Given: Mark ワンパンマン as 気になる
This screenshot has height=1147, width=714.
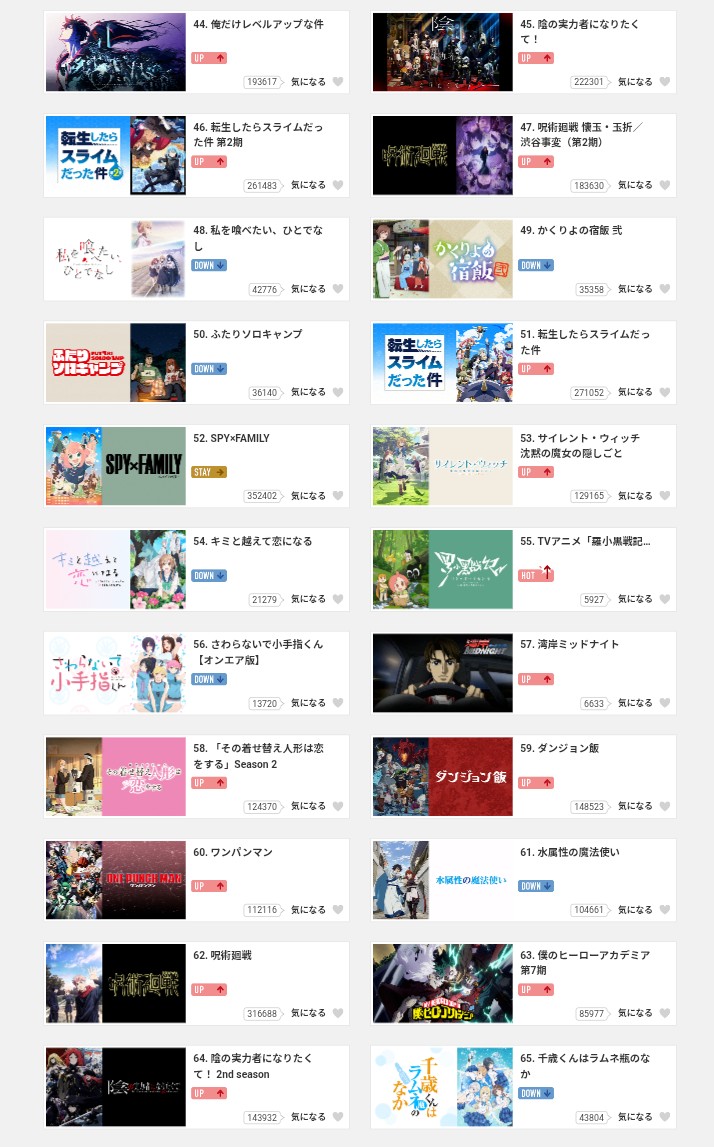Looking at the screenshot, I should coord(338,910).
